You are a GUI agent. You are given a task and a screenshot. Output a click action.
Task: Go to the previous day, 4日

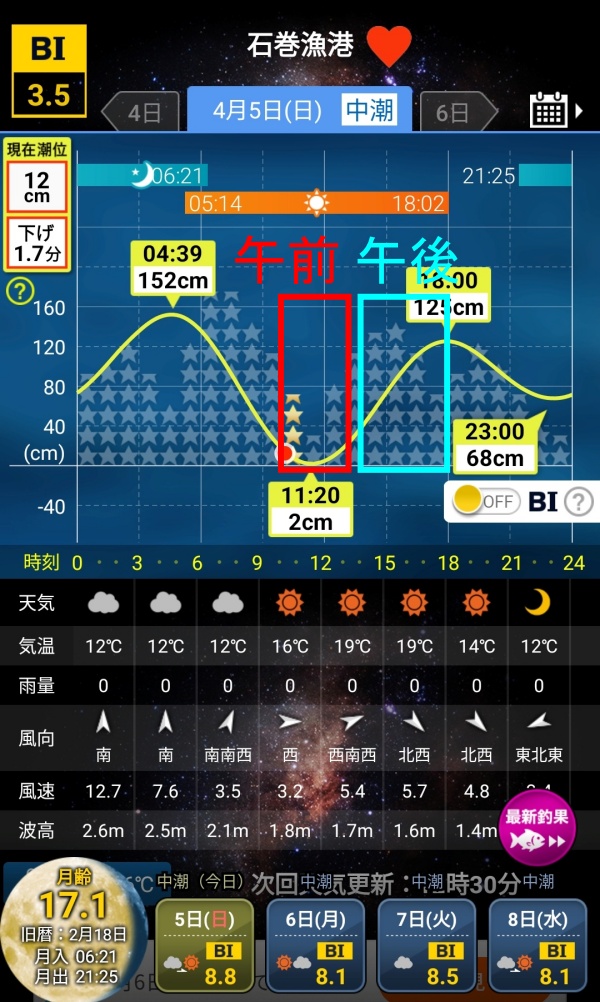coord(141,112)
